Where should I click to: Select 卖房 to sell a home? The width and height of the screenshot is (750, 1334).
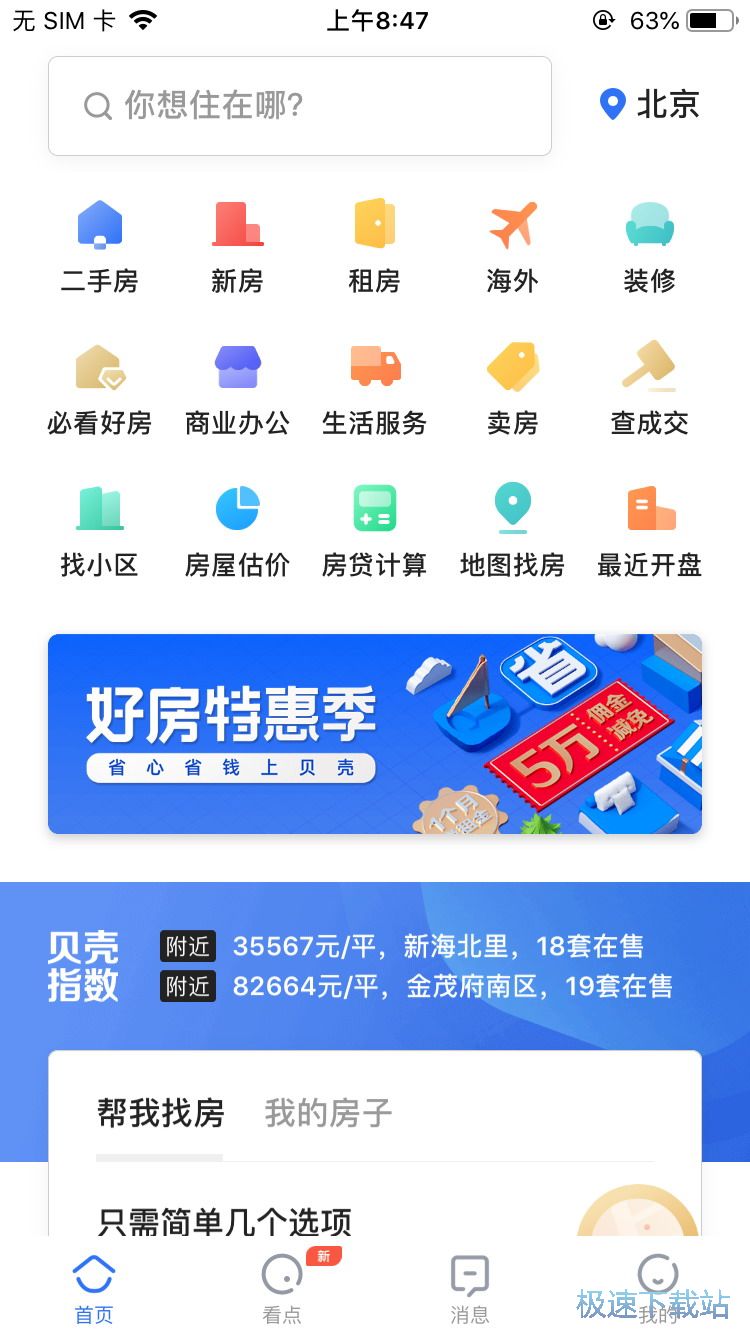[512, 388]
